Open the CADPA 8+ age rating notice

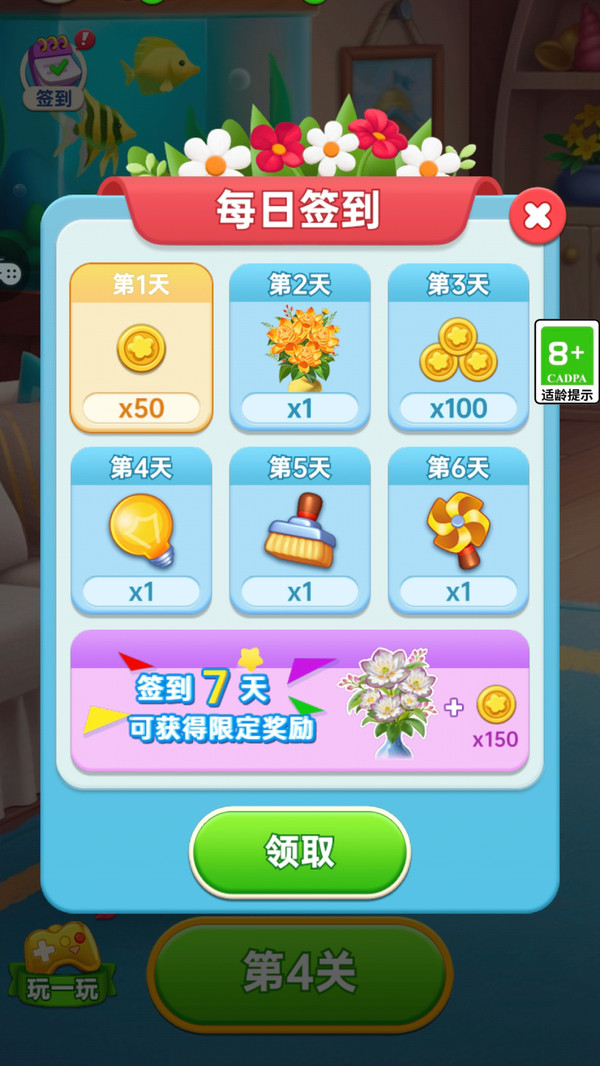click(x=567, y=361)
